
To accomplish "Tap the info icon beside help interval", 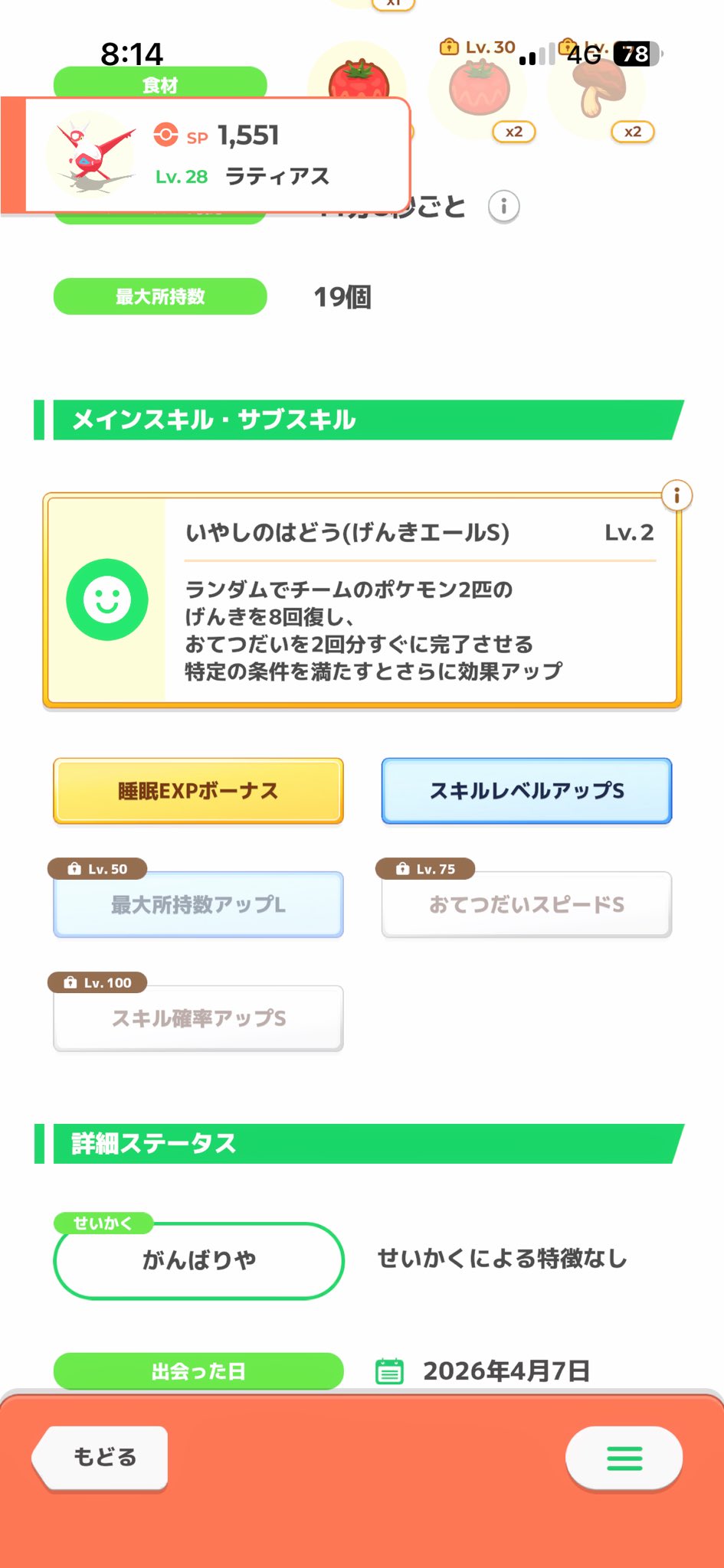I will (x=503, y=207).
